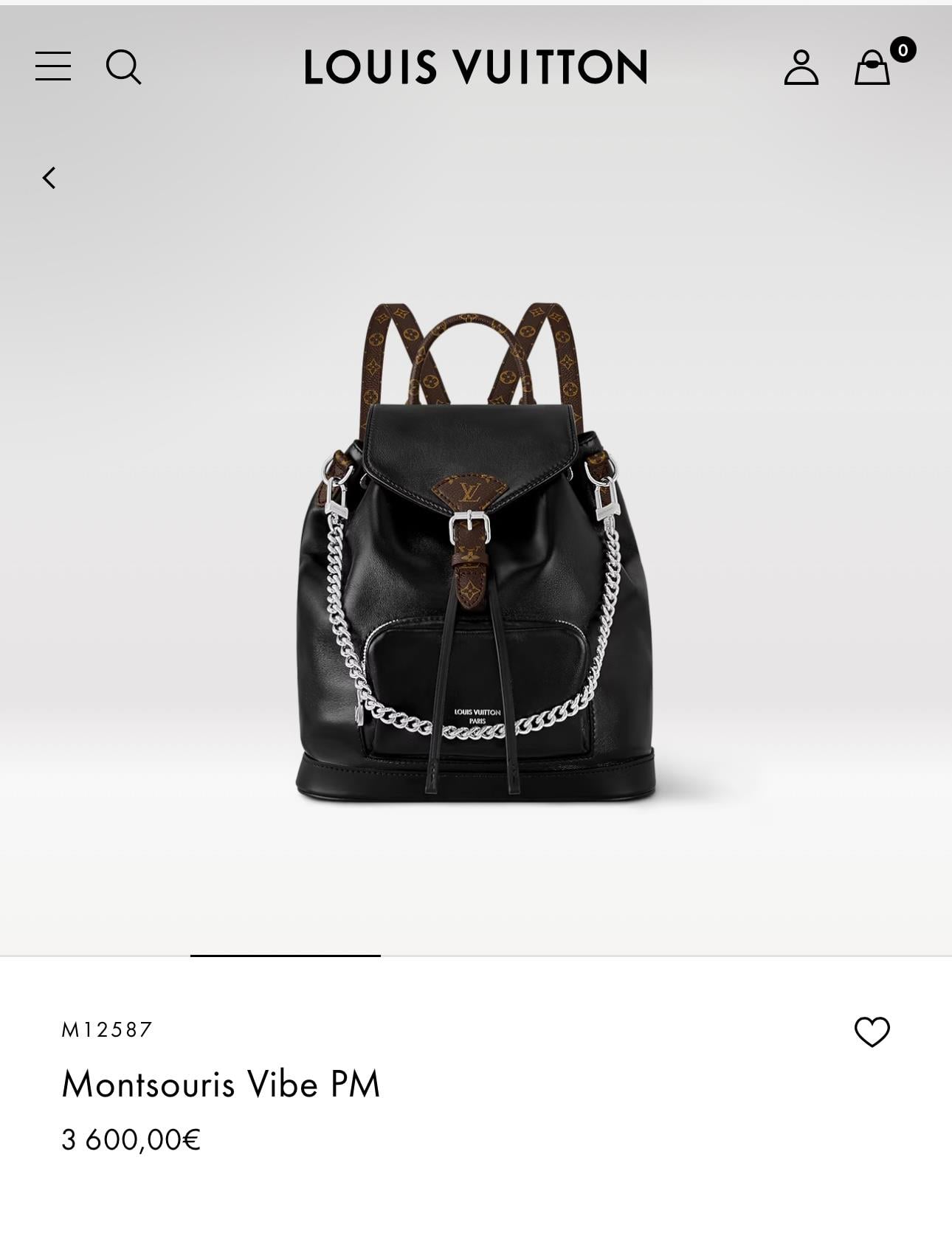This screenshot has width=952, height=1250.
Task: Open the search icon
Action: pyautogui.click(x=123, y=67)
